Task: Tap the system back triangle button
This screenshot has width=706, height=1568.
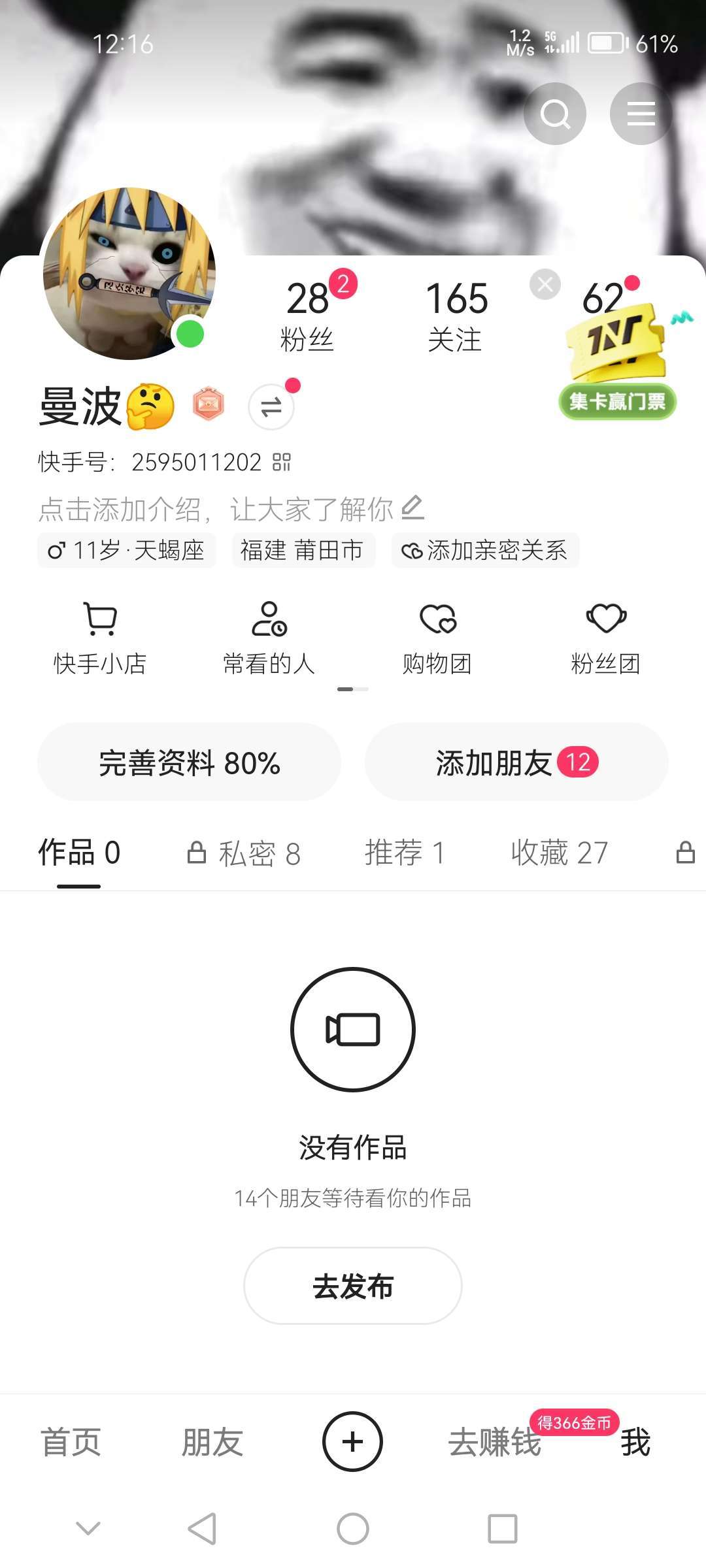Action: pos(202,1529)
